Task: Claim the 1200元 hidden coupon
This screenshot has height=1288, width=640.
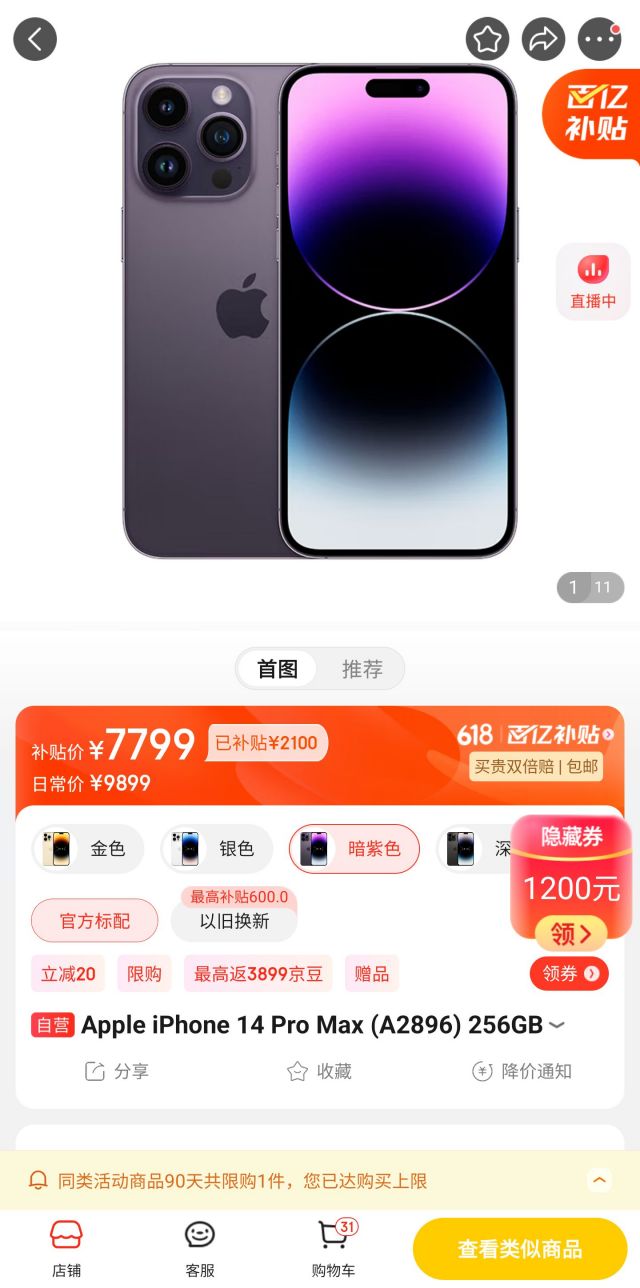Action: [571, 934]
